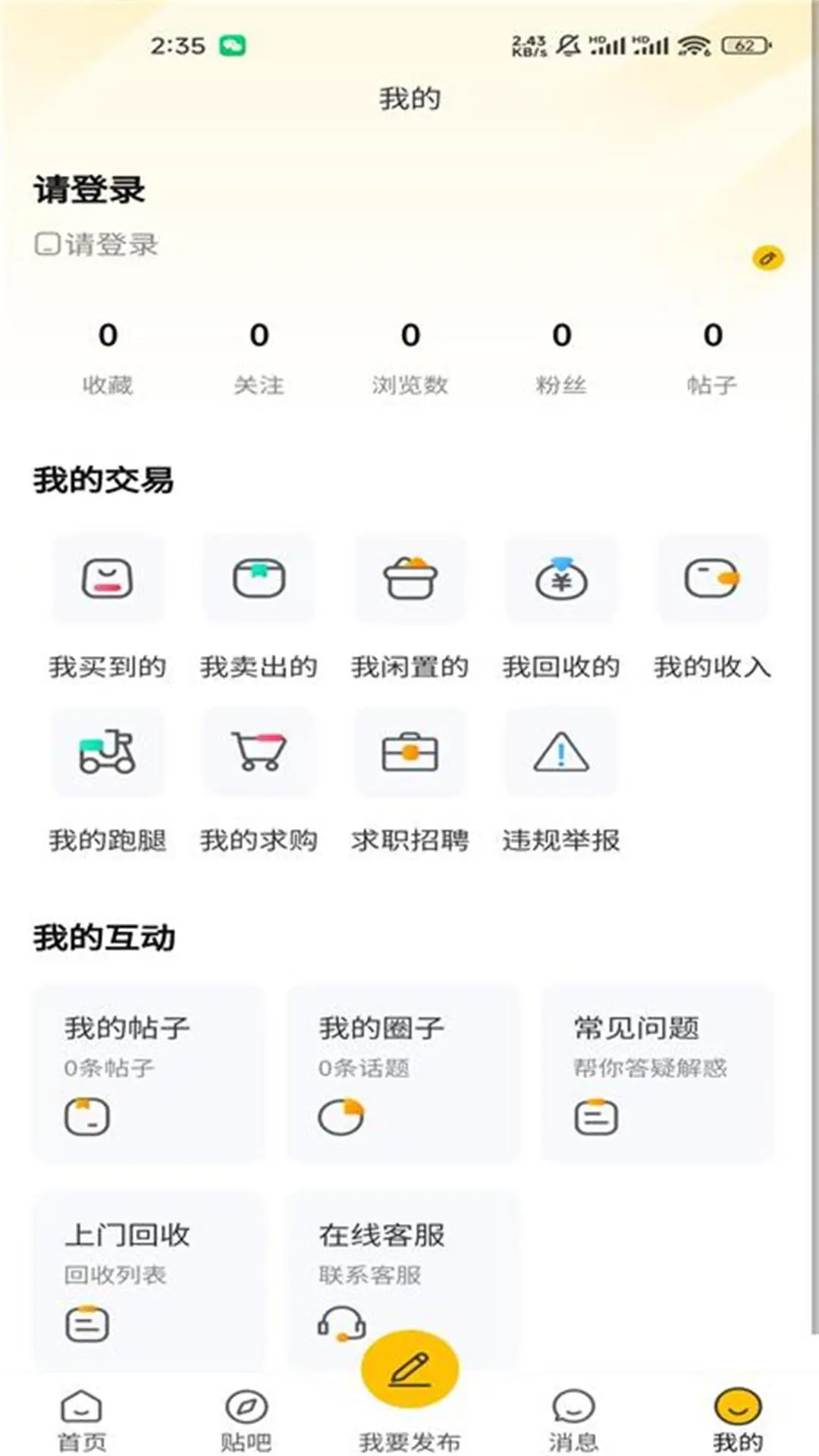Select the 我闲置的 basket icon

[409, 579]
